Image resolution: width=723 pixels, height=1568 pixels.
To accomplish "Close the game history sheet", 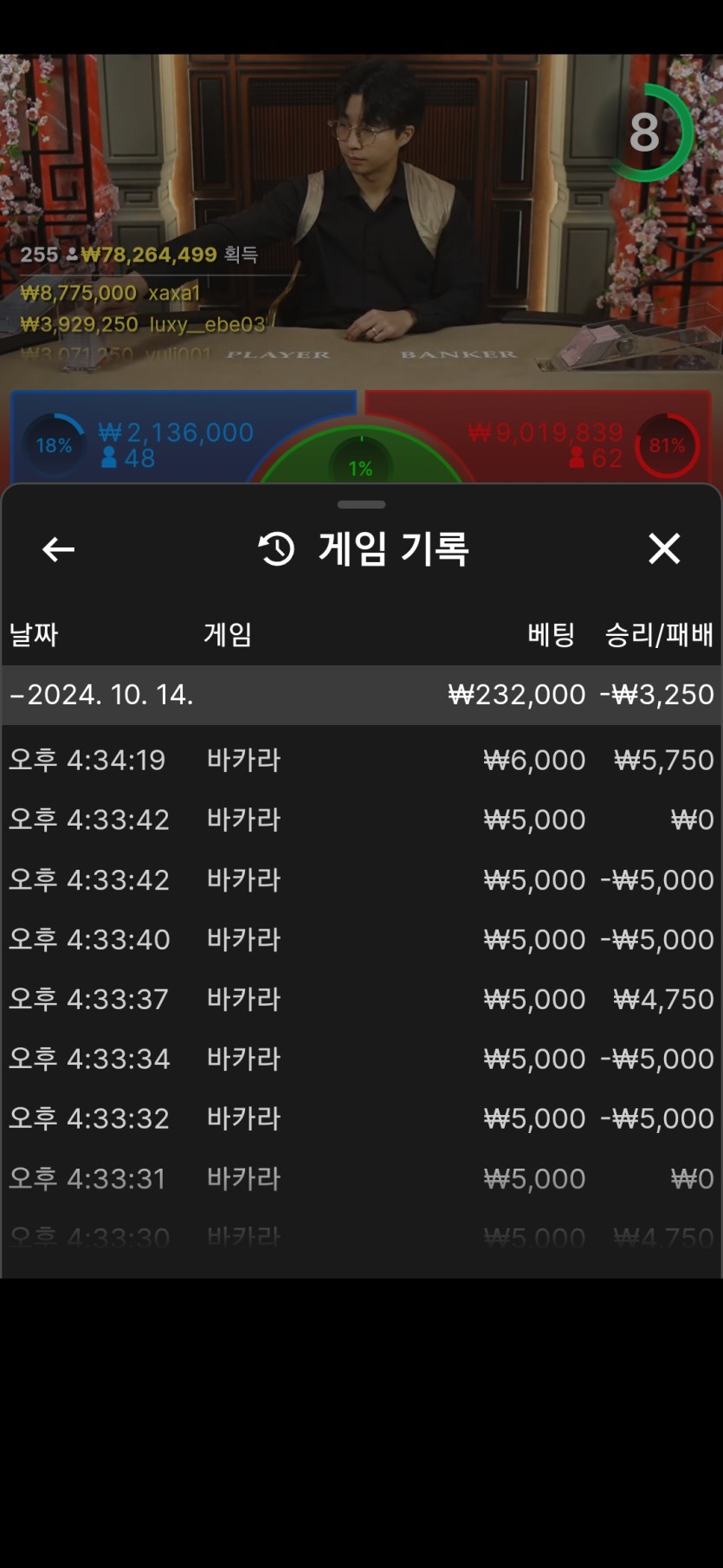I will point(664,548).
